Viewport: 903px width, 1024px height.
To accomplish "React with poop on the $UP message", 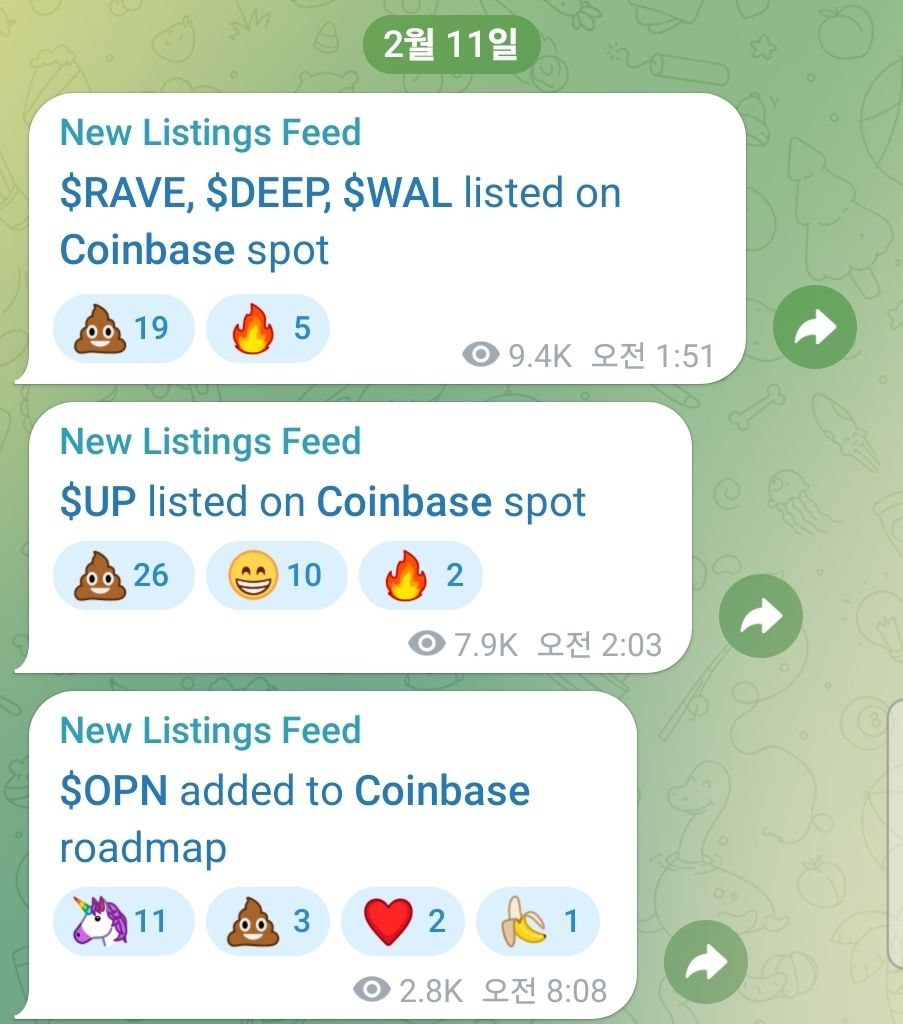I will pyautogui.click(x=123, y=576).
